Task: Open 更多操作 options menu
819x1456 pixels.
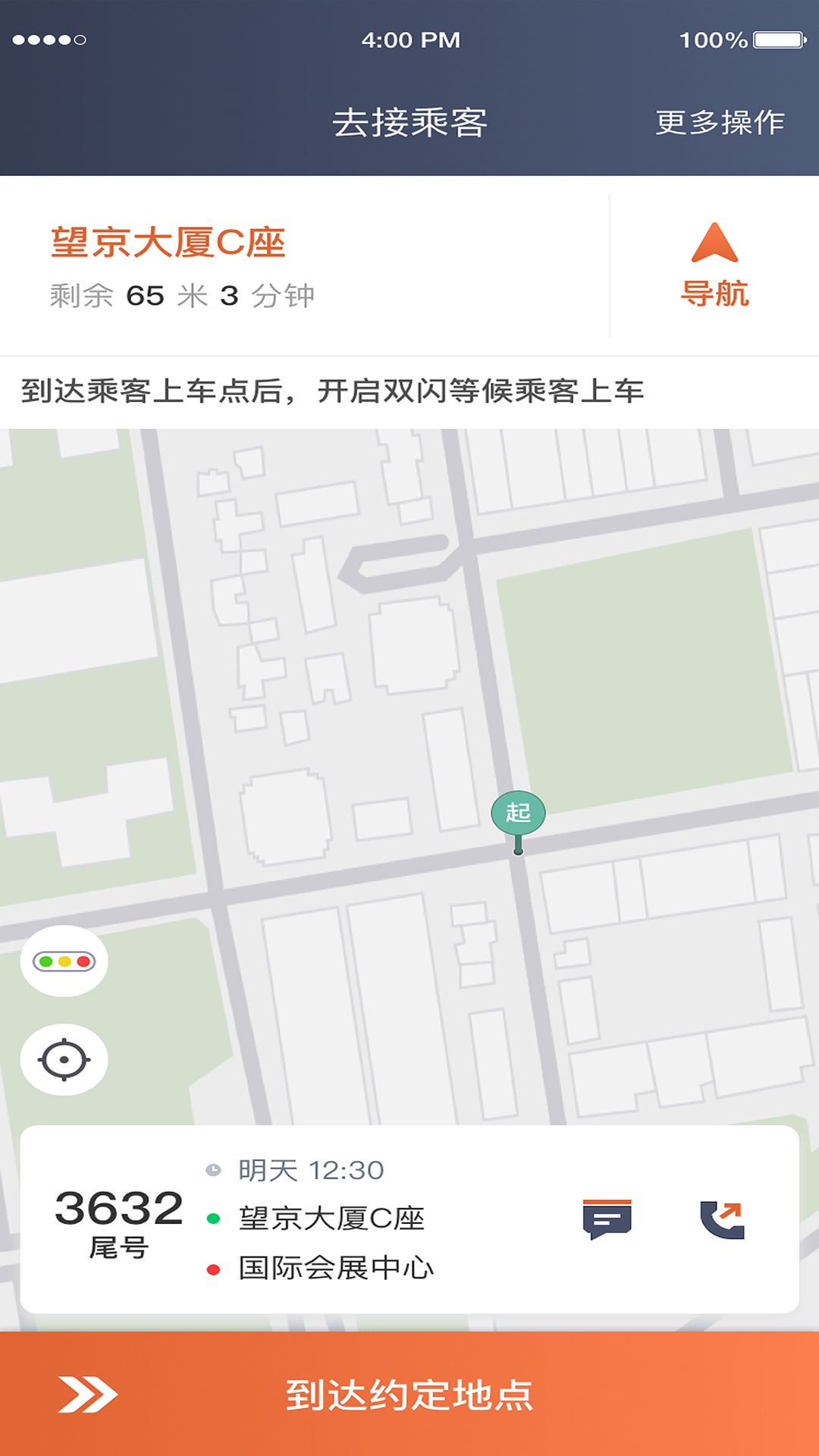Action: (x=719, y=120)
